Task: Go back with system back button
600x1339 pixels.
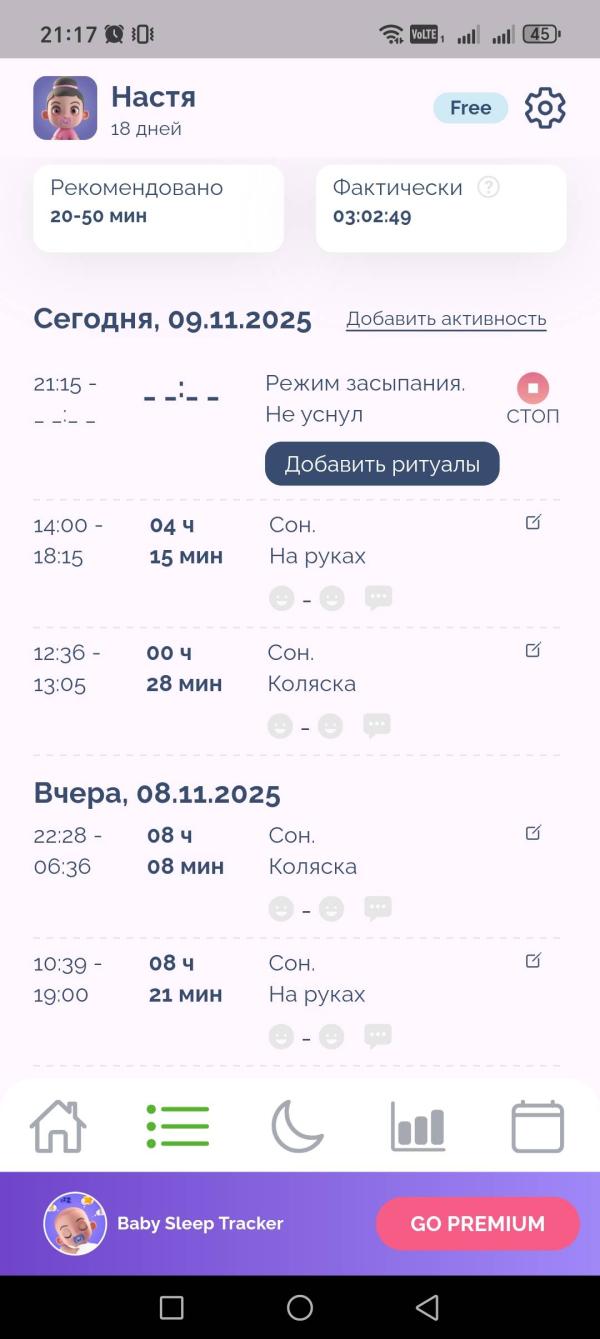Action: 427,1307
